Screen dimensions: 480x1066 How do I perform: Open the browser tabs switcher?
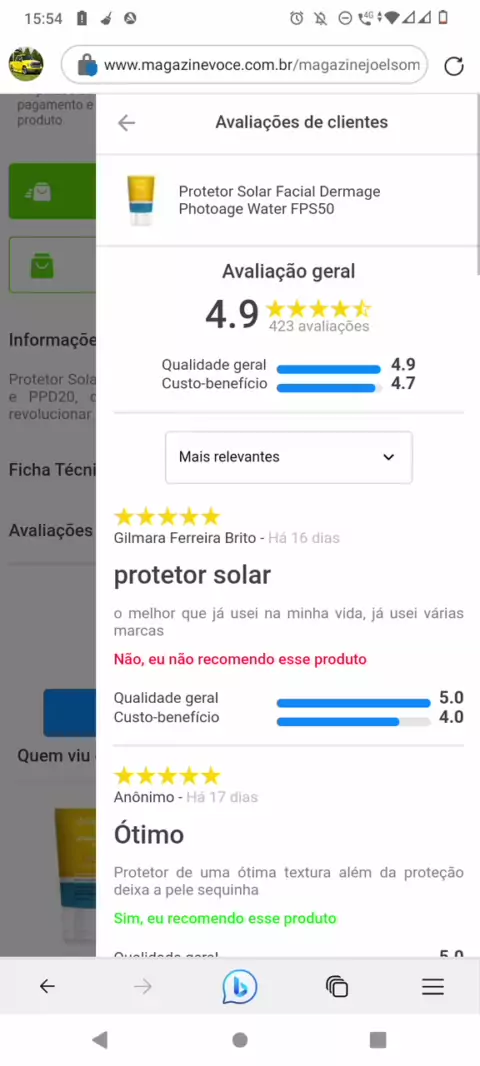(x=337, y=986)
